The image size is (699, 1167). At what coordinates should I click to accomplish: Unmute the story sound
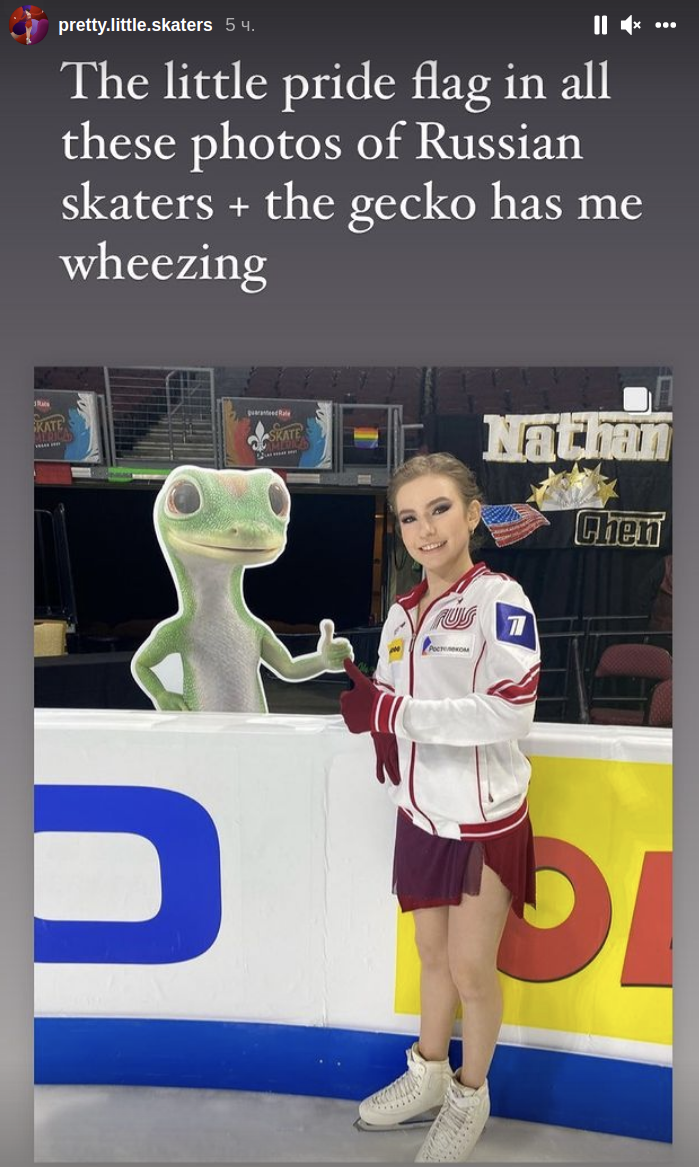coord(630,25)
